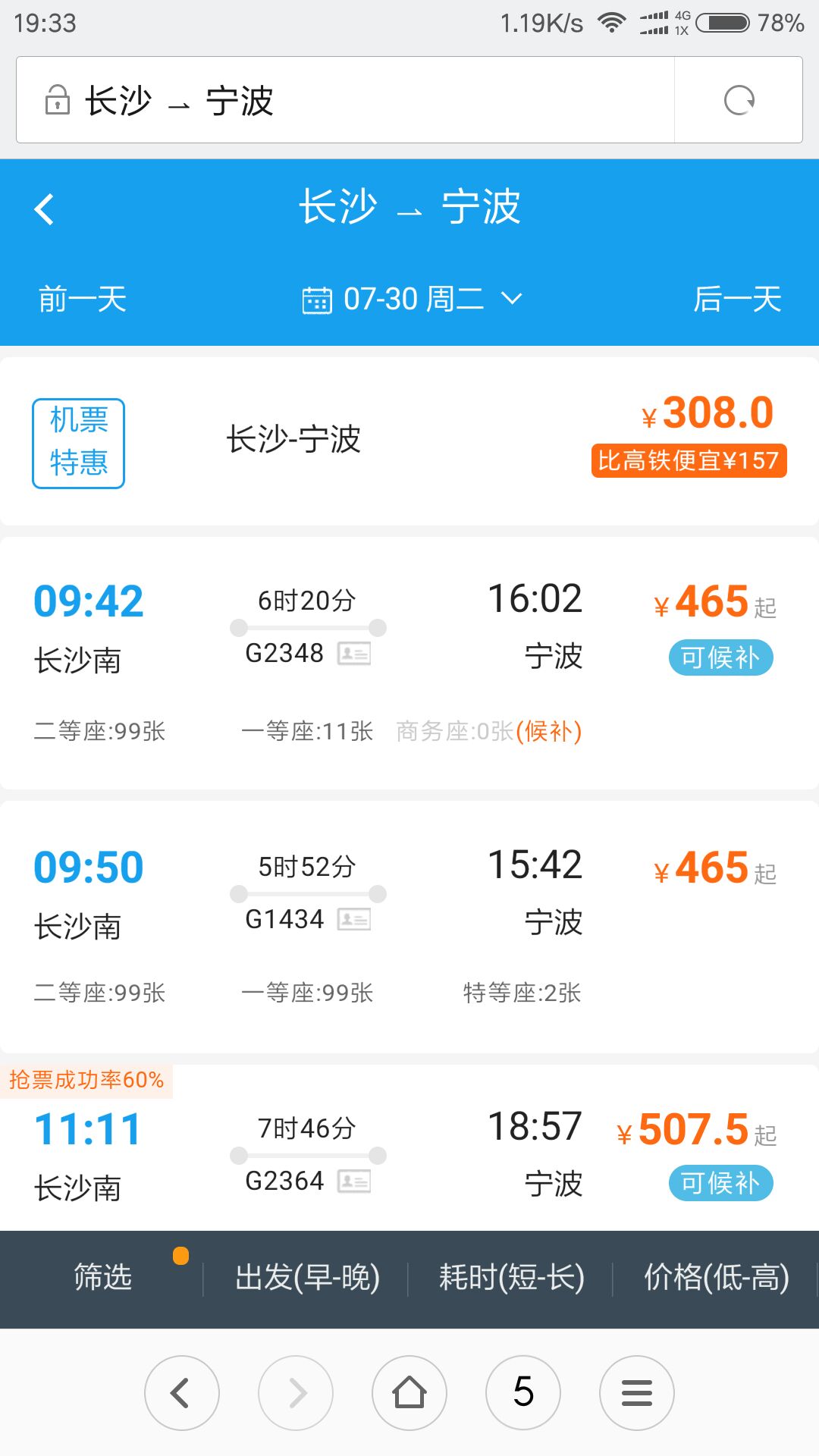Image resolution: width=819 pixels, height=1456 pixels.
Task: Open the 07-30 date picker
Action: click(x=413, y=299)
